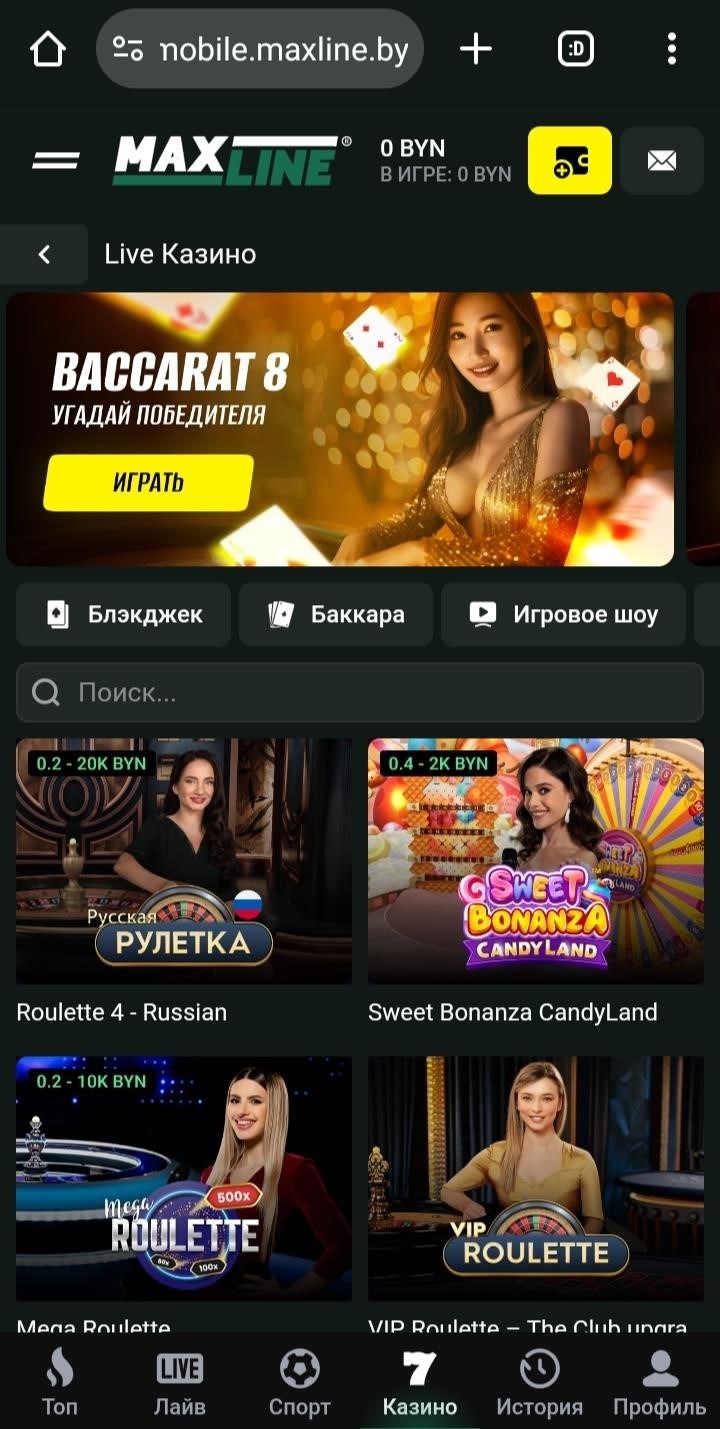Open the hamburger menu next to the Maxline logo

click(x=56, y=160)
